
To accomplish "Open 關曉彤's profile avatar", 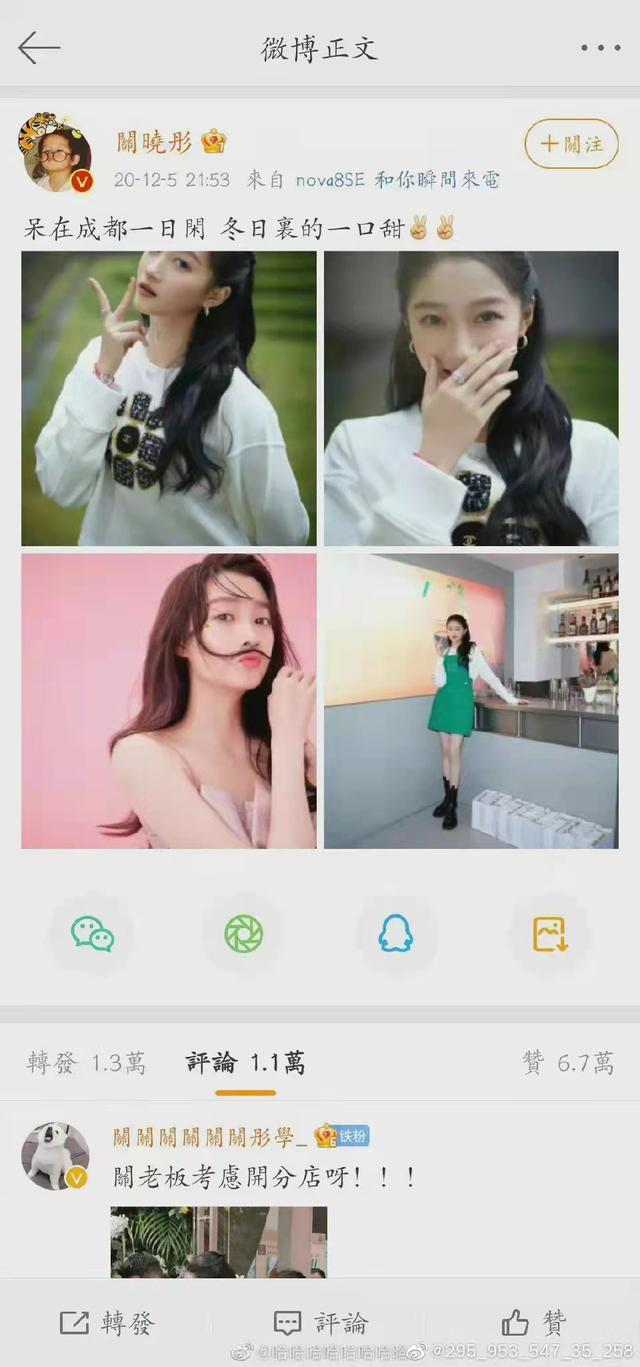I will point(56,155).
